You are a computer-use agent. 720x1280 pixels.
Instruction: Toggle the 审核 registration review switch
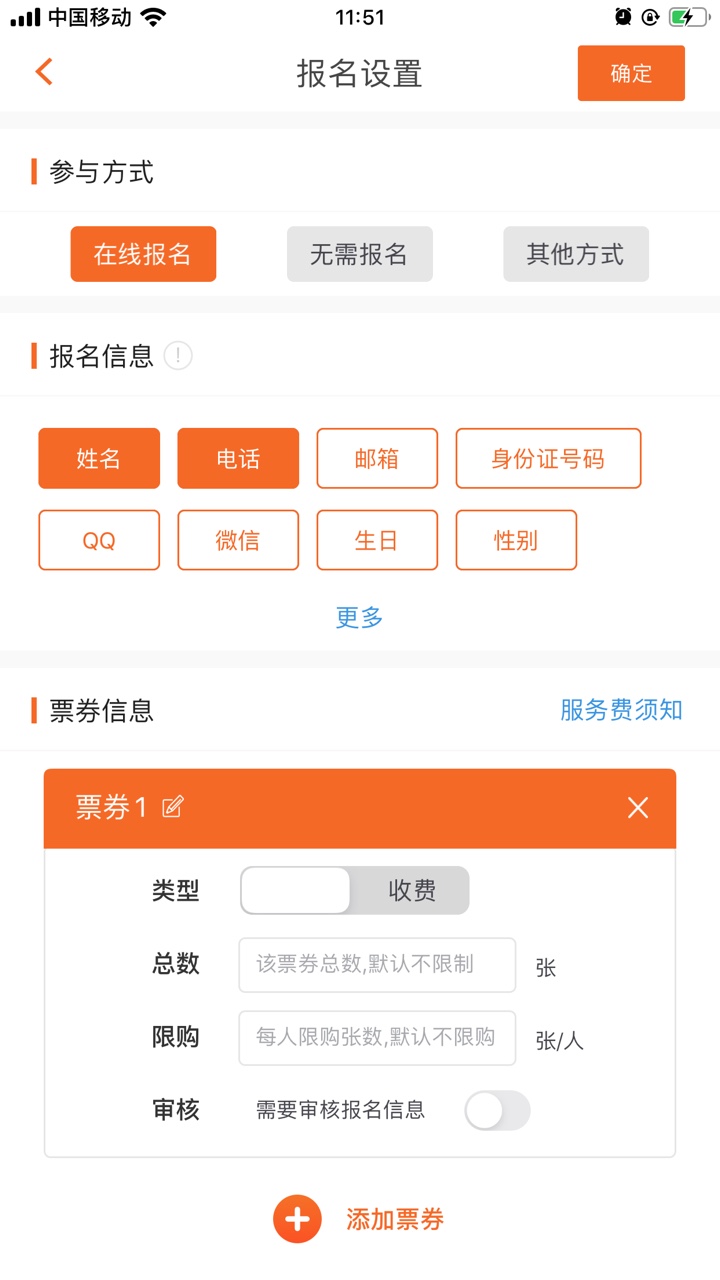click(497, 1110)
